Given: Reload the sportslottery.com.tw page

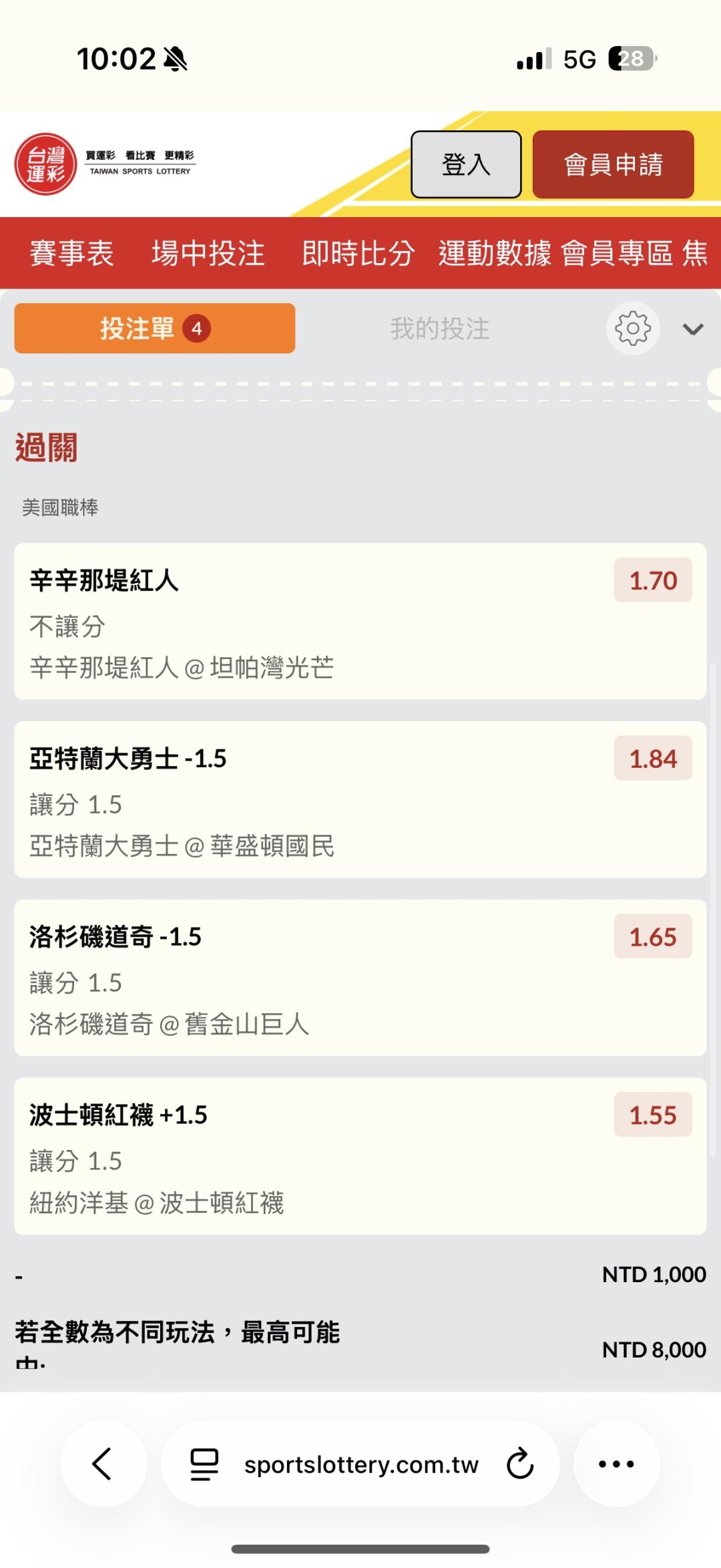Looking at the screenshot, I should click(520, 1464).
